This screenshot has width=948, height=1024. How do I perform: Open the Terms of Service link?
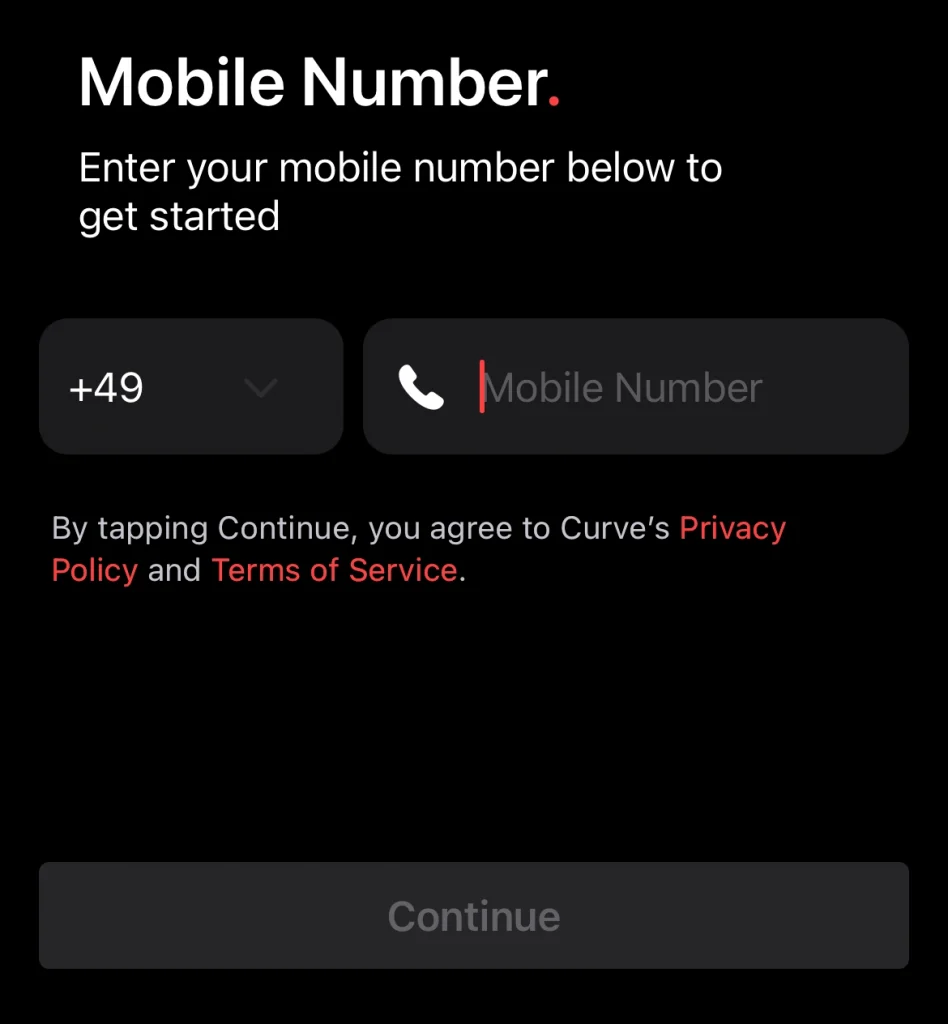click(334, 570)
